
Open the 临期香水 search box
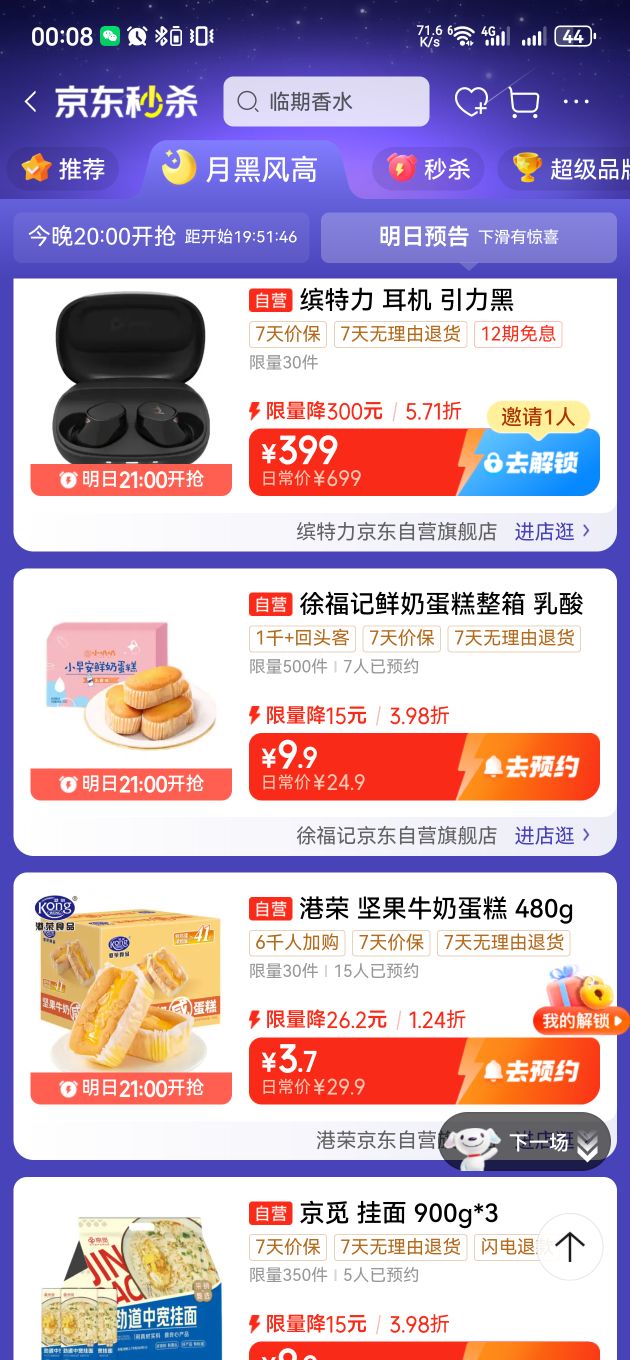[x=326, y=102]
